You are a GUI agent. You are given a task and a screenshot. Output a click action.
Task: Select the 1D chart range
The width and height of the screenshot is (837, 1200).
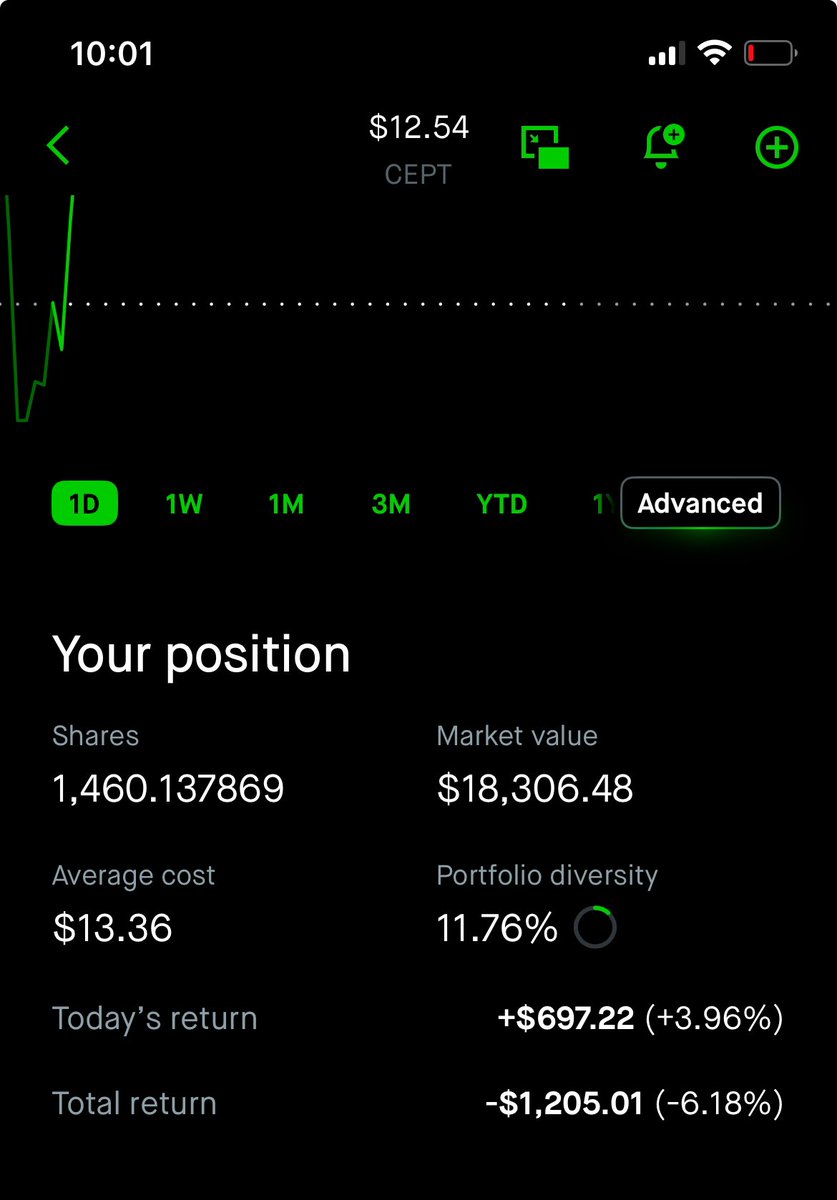coord(84,504)
